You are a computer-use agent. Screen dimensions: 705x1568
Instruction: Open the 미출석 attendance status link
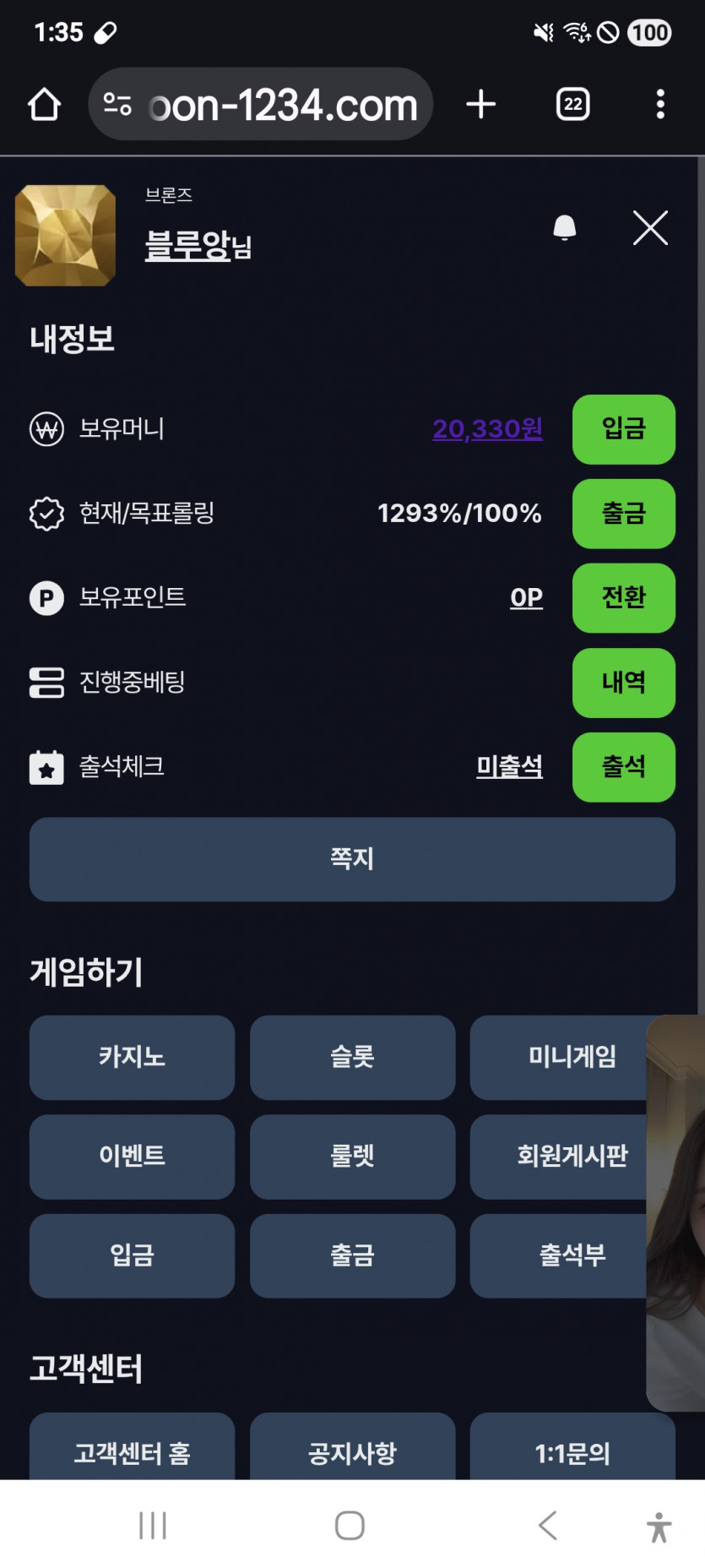(x=510, y=767)
